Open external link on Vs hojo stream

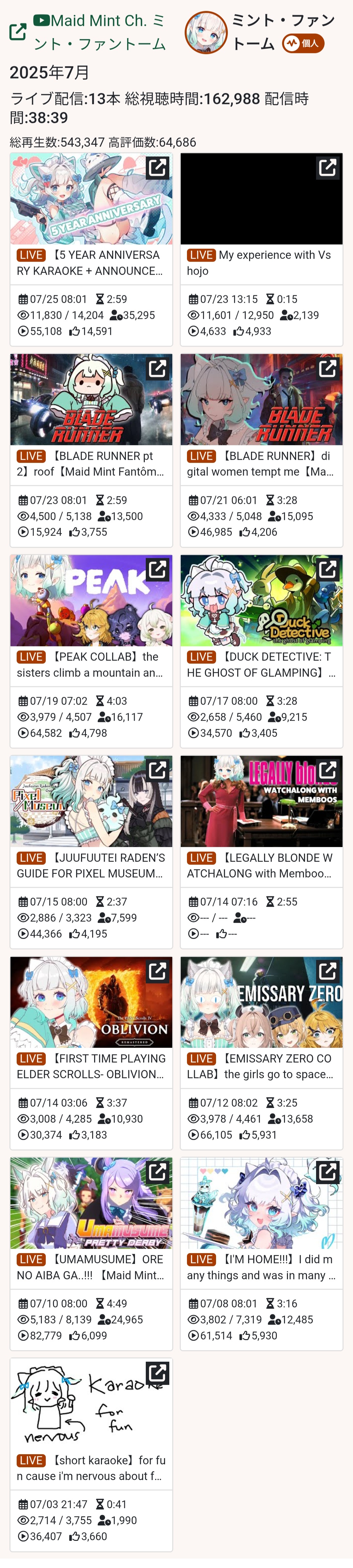pyautogui.click(x=328, y=167)
